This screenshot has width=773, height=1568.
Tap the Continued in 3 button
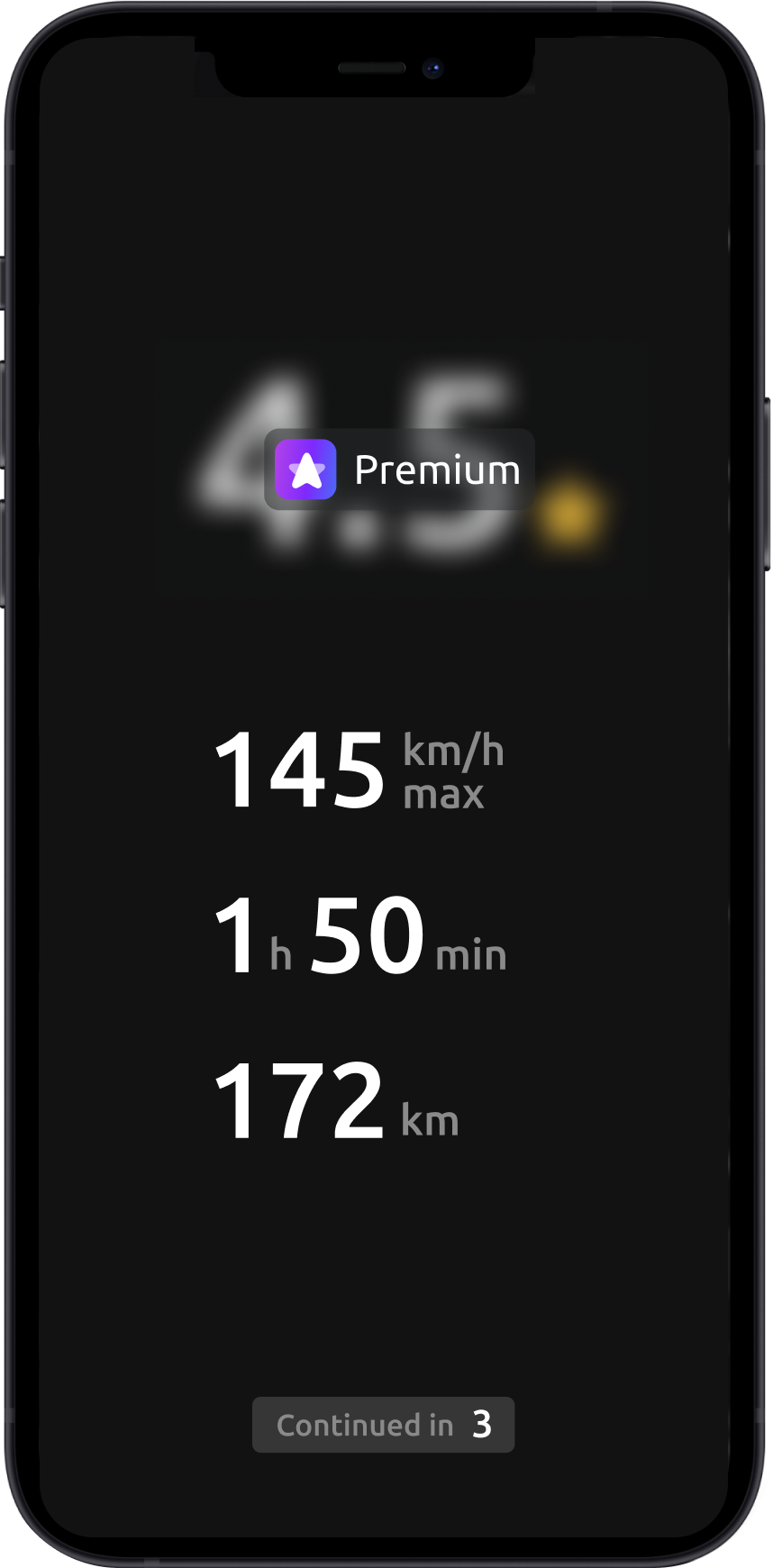point(383,1425)
